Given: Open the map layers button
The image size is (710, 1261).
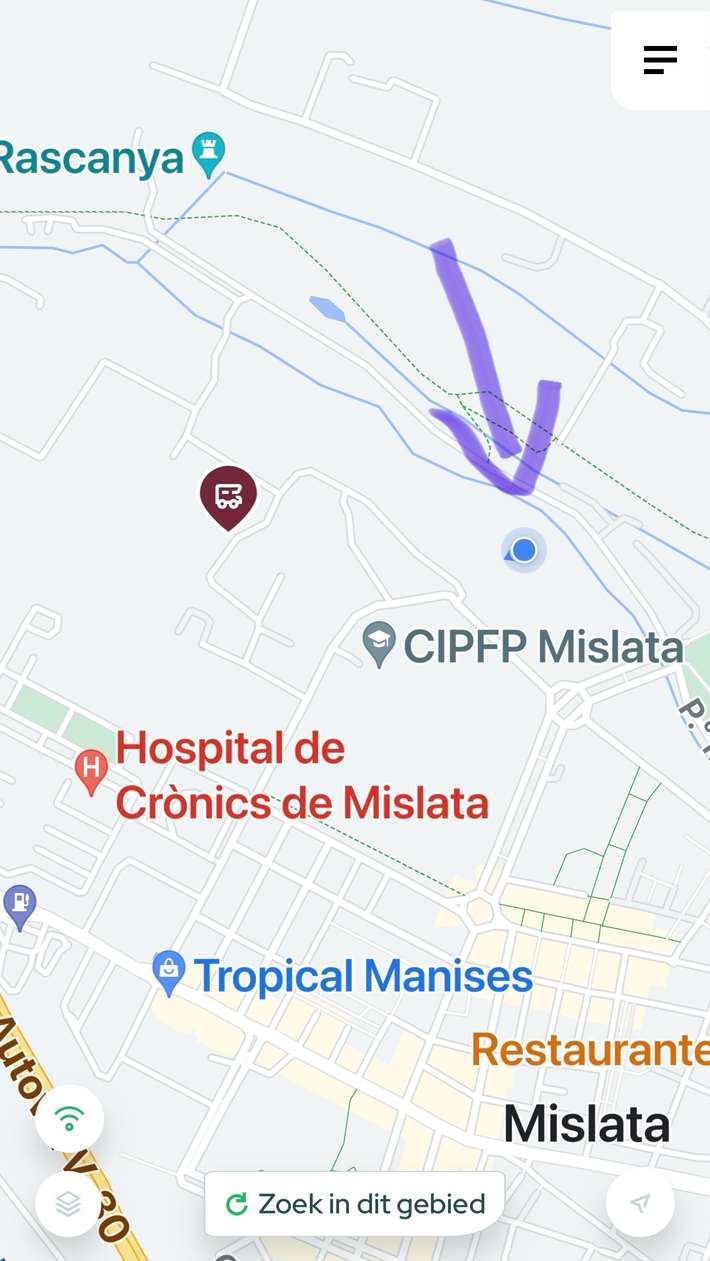Looking at the screenshot, I should 68,1204.
